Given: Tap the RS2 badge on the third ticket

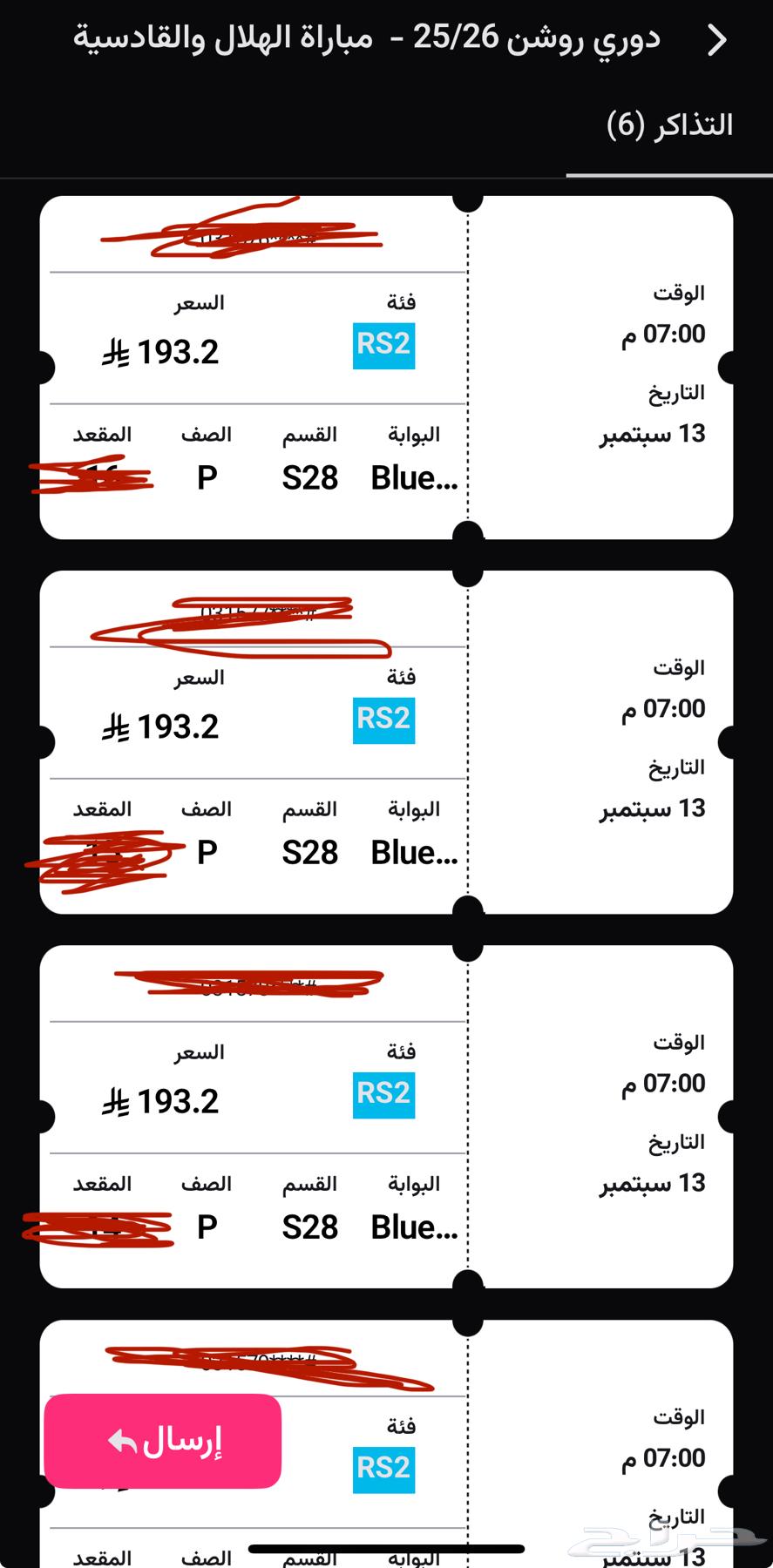Looking at the screenshot, I should point(383,1095).
